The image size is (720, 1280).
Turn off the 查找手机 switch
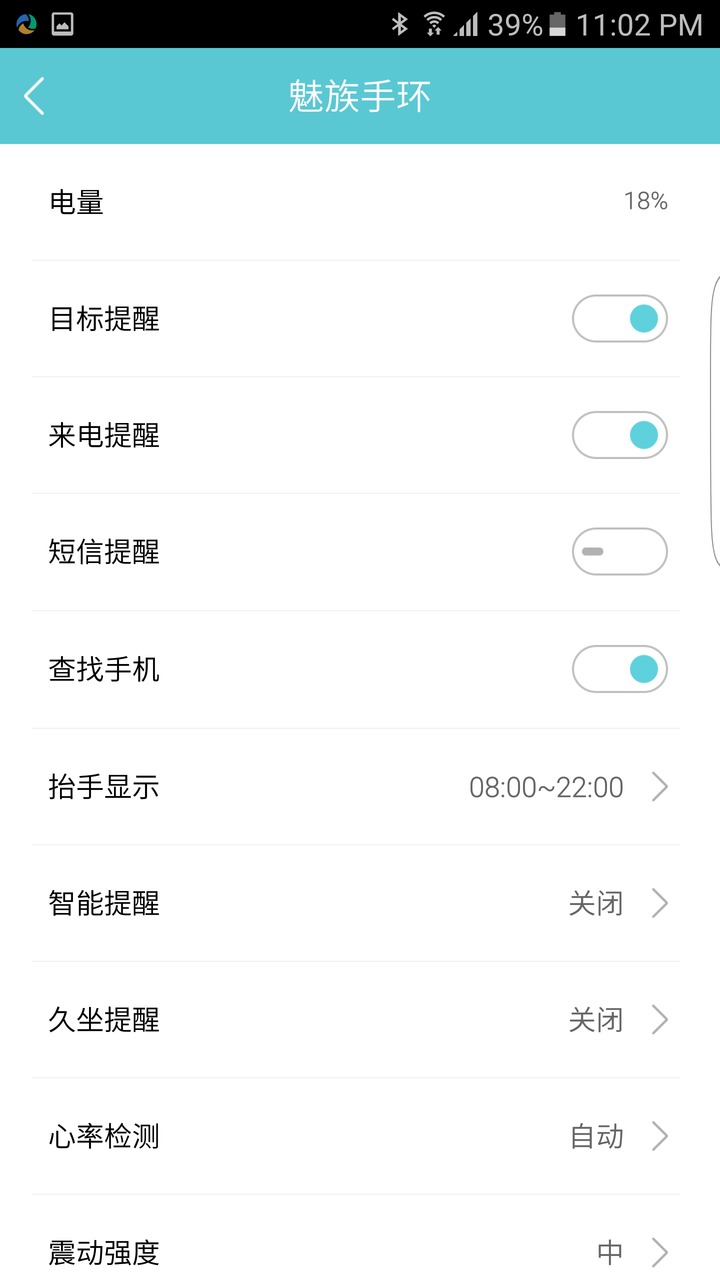(619, 669)
